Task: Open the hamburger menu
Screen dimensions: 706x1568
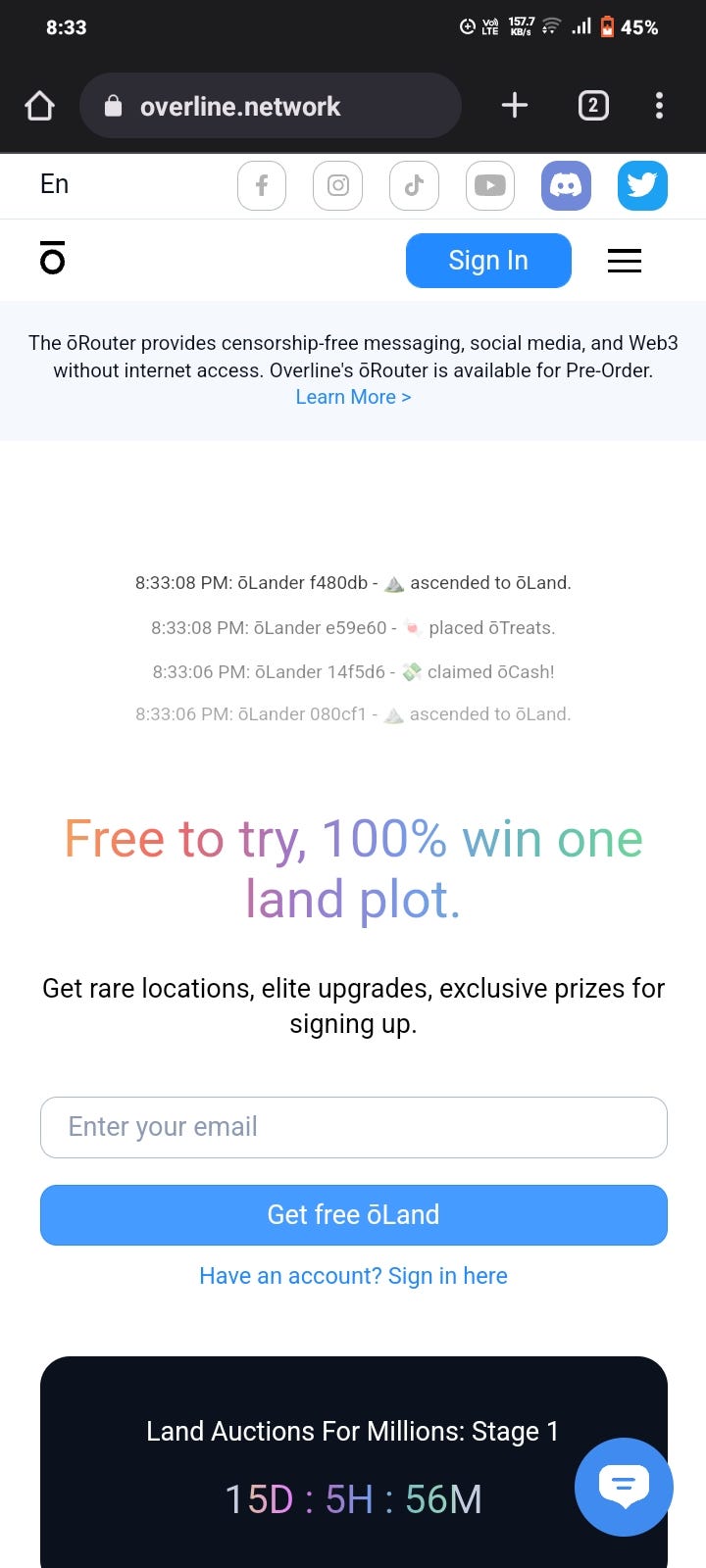Action: point(625,261)
